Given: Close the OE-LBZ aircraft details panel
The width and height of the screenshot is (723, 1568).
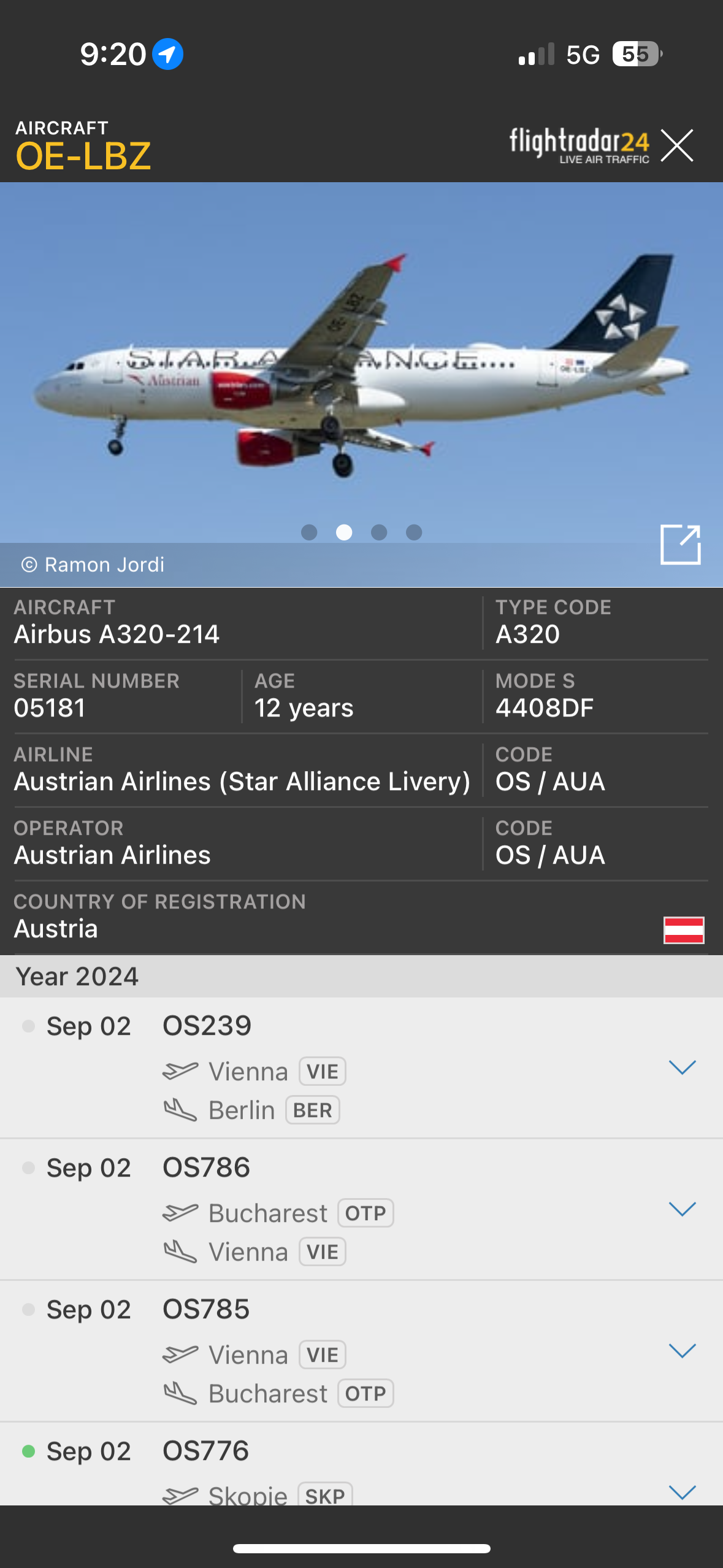Looking at the screenshot, I should [x=677, y=146].
